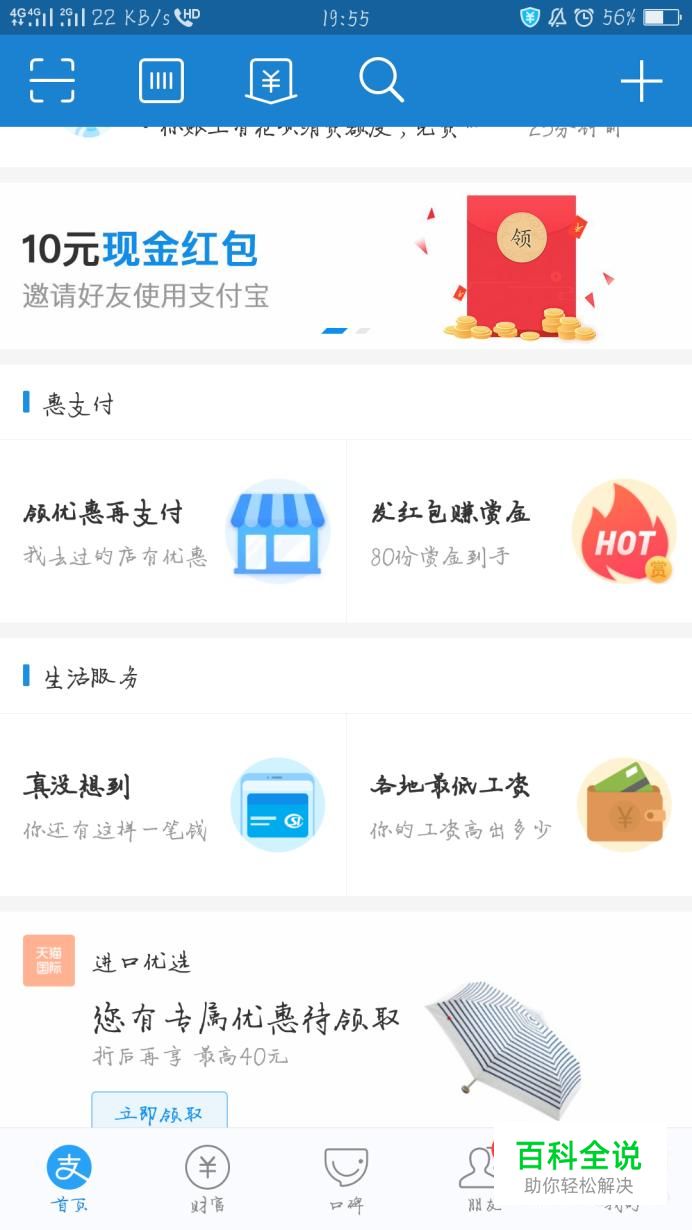This screenshot has height=1230, width=692.
Task: Tap the 立即领取 button
Action: pyautogui.click(x=160, y=1112)
